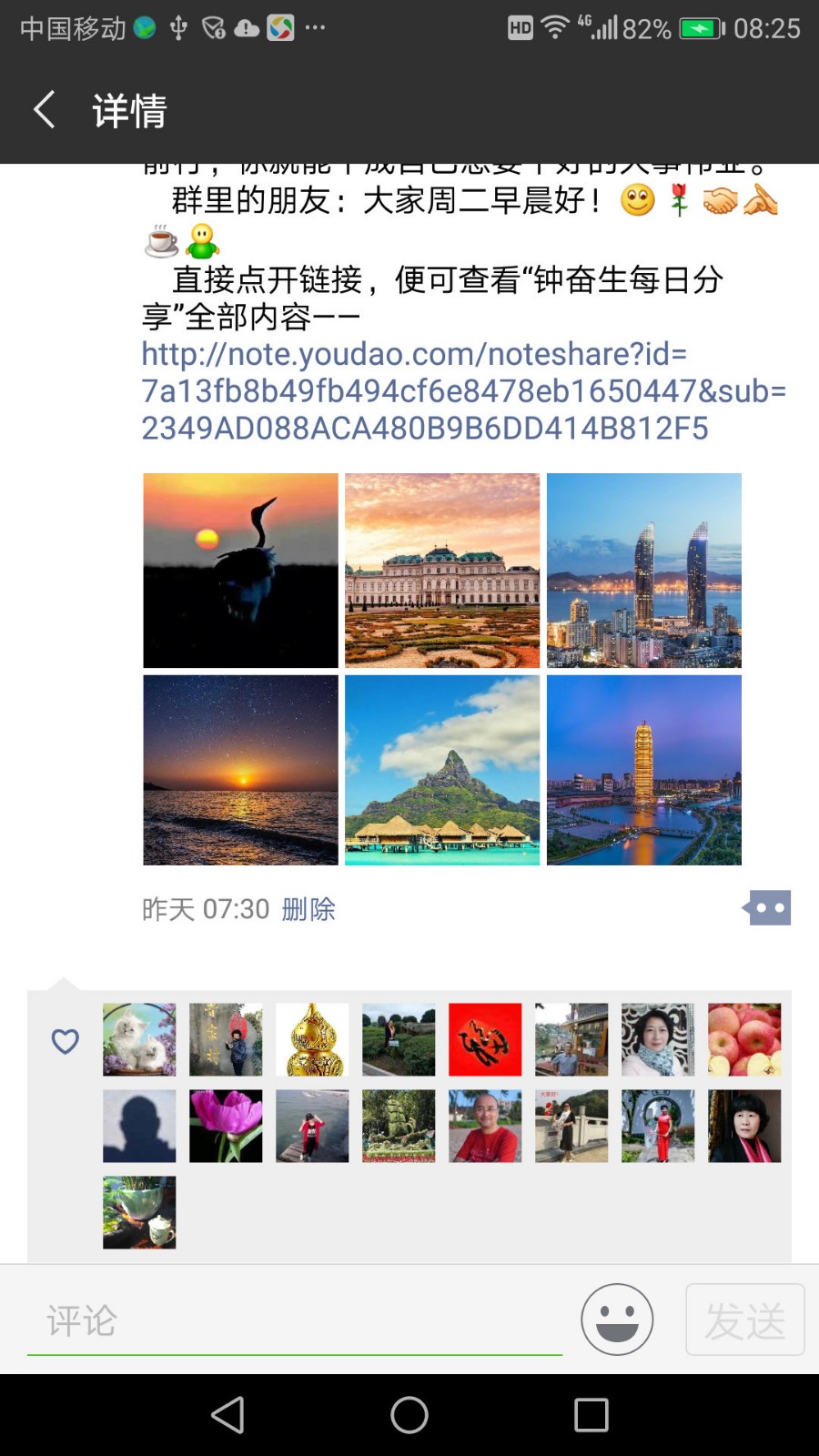The height and width of the screenshot is (1456, 819).
Task: Go back from the 详情 page
Action: [45, 110]
